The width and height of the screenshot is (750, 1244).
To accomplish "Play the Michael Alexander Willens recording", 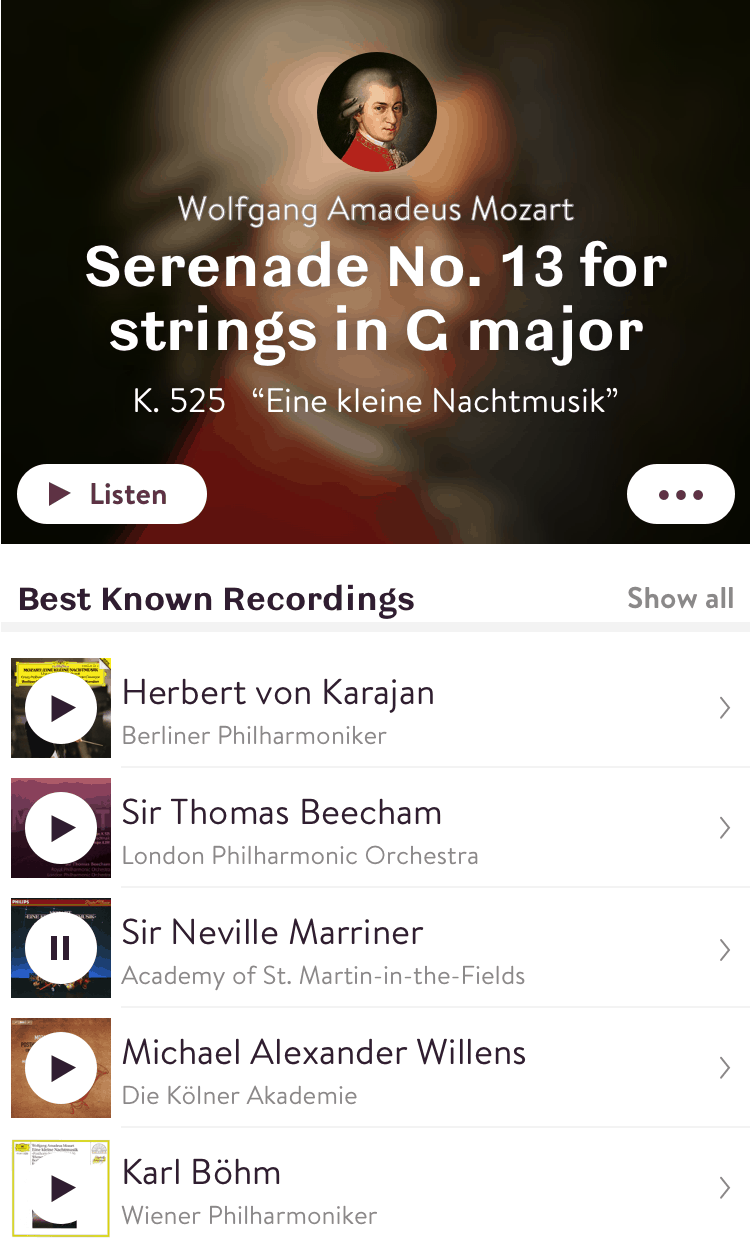I will click(61, 1068).
